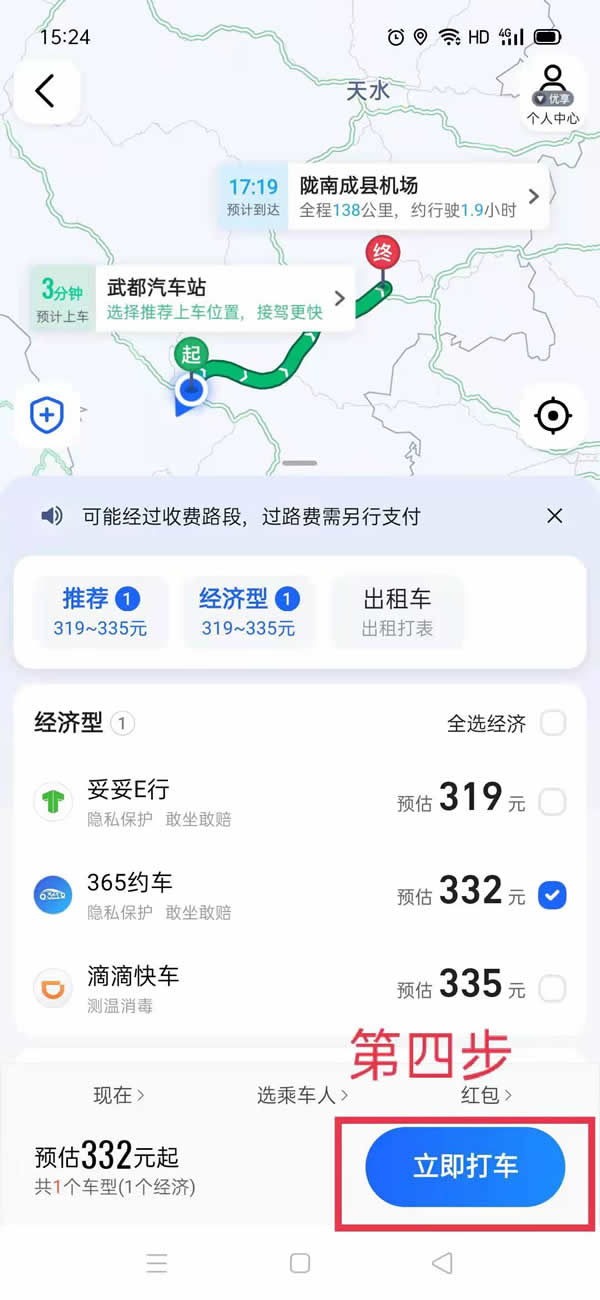Open 个人中心 profile center
Screen dimensions: 600x1300
pos(552,94)
